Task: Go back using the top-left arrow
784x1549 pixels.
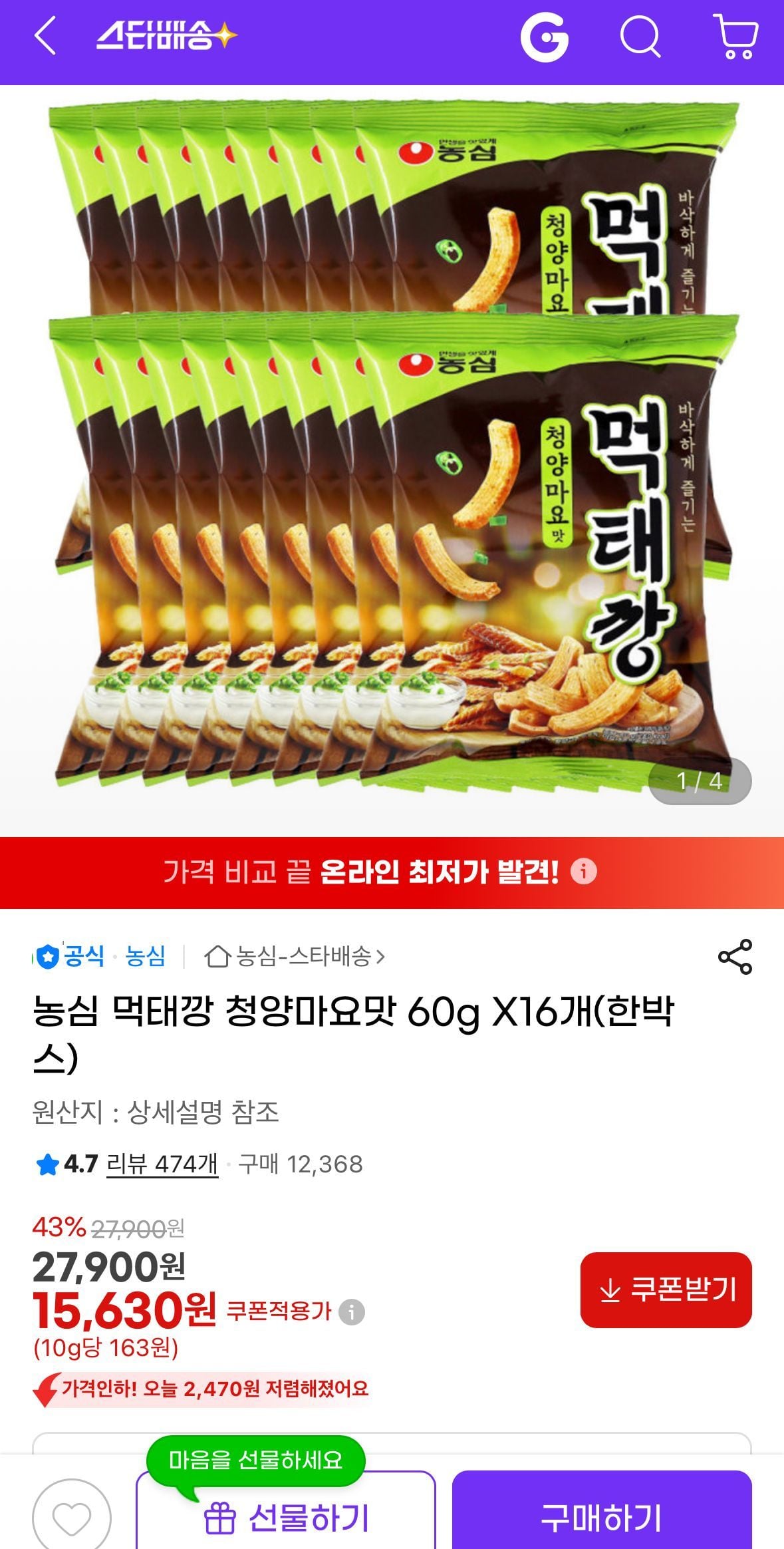Action: click(45, 37)
